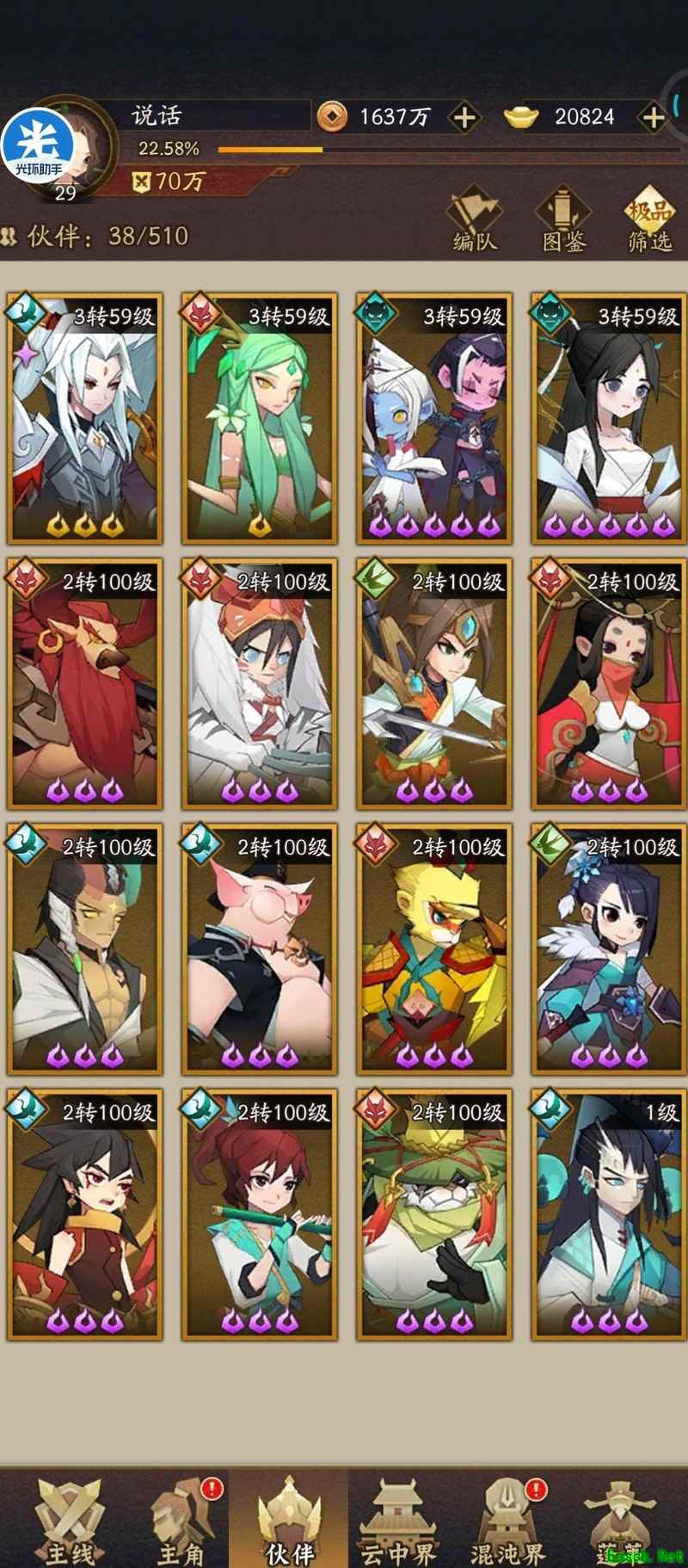Open the straw-hat green partner card
The height and width of the screenshot is (1568, 688).
coord(434,1214)
